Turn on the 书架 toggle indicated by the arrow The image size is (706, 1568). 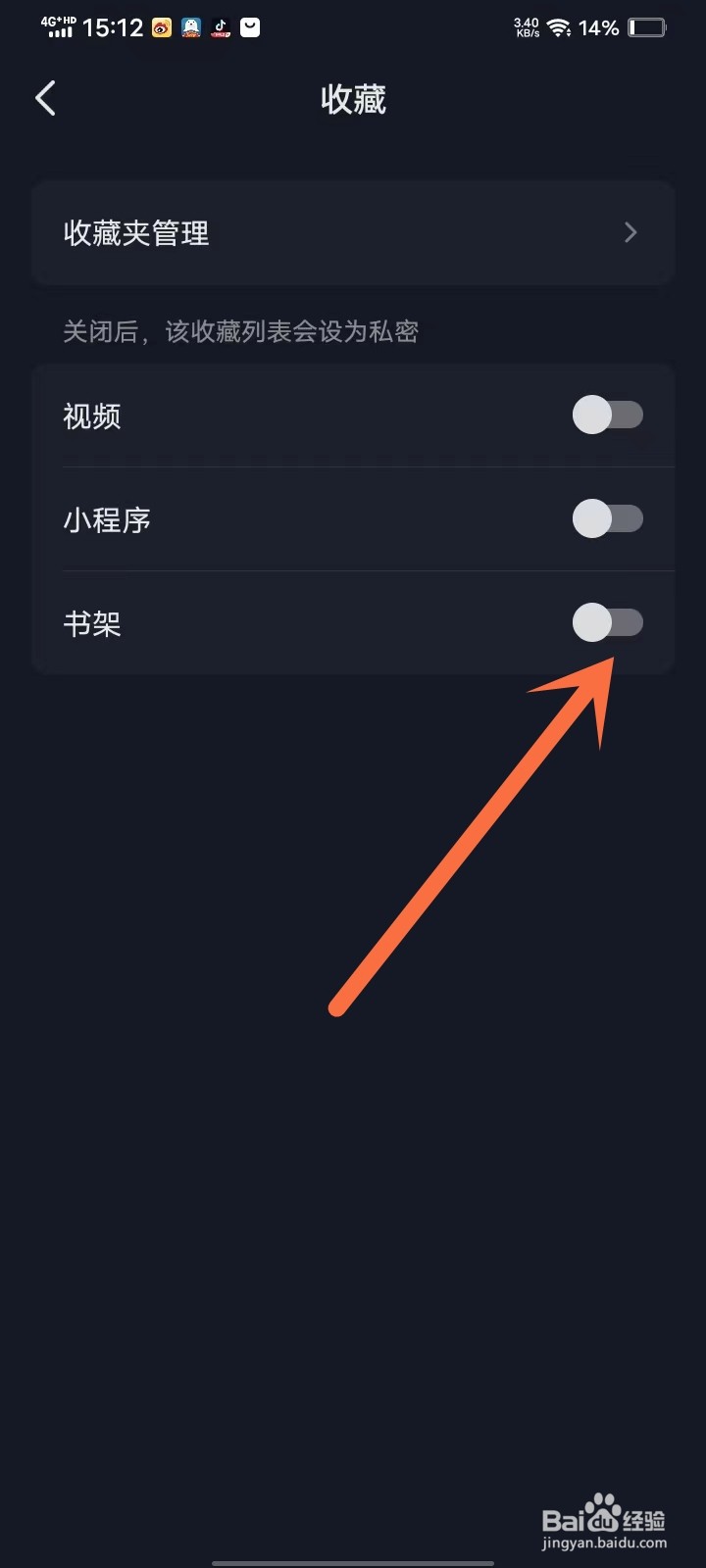pos(607,622)
